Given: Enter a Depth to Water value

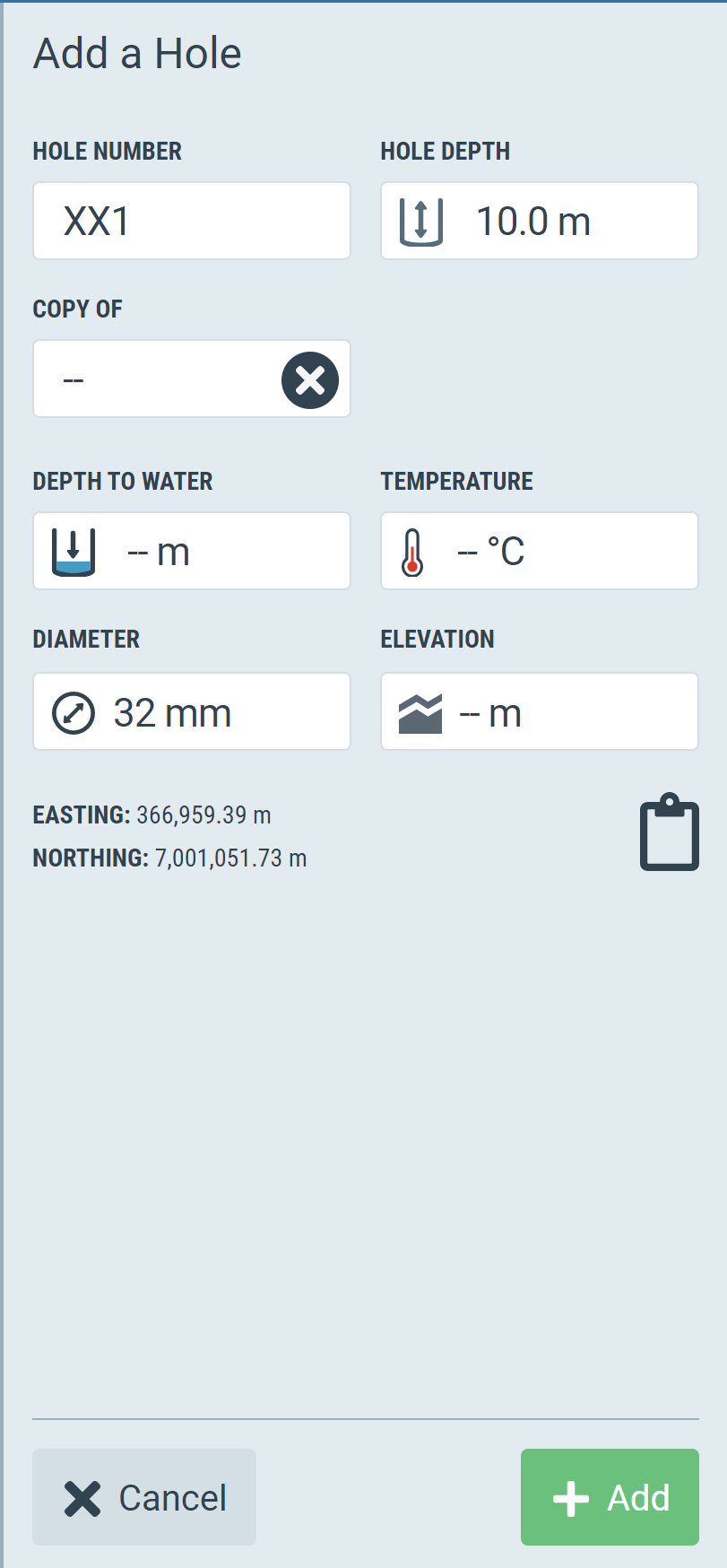Looking at the screenshot, I should coord(192,551).
